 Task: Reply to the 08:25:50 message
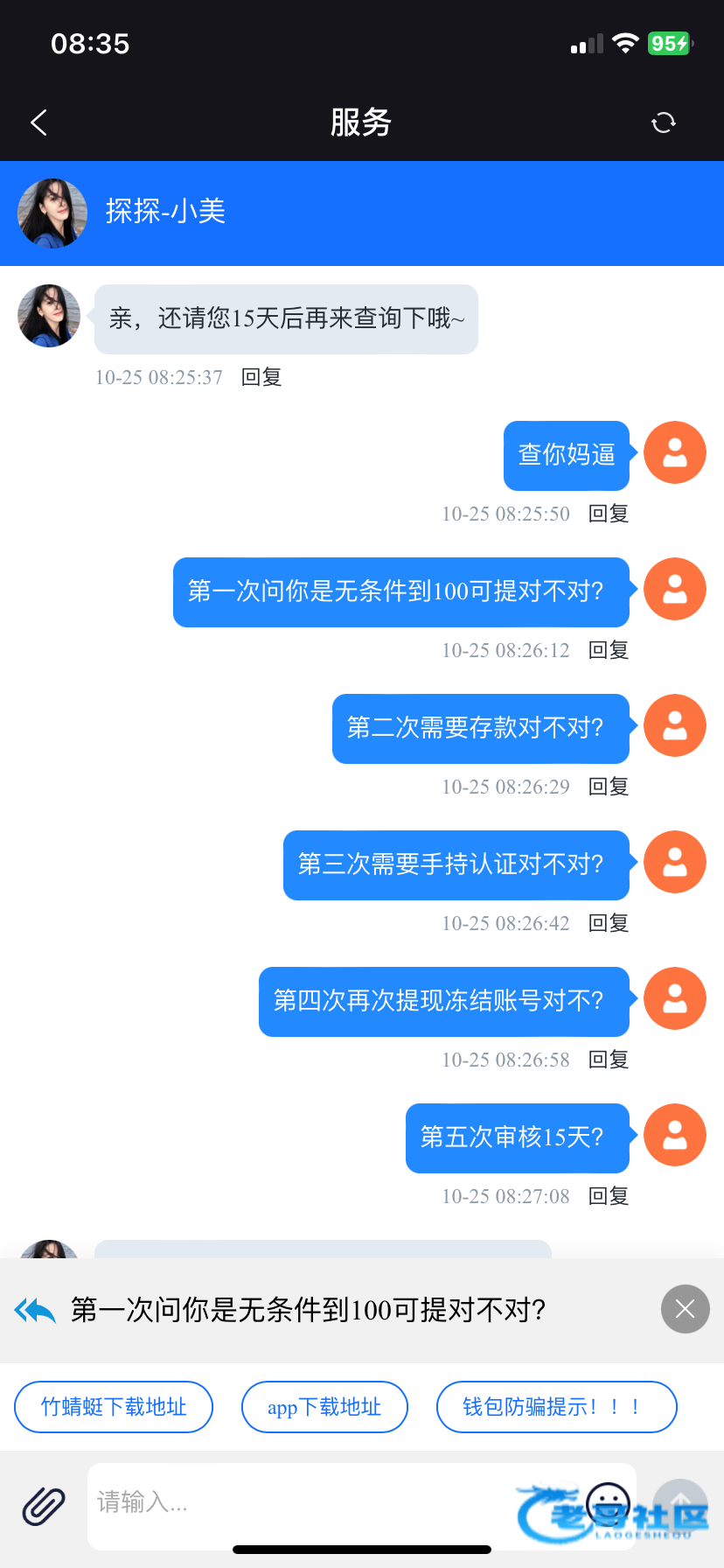coord(608,514)
